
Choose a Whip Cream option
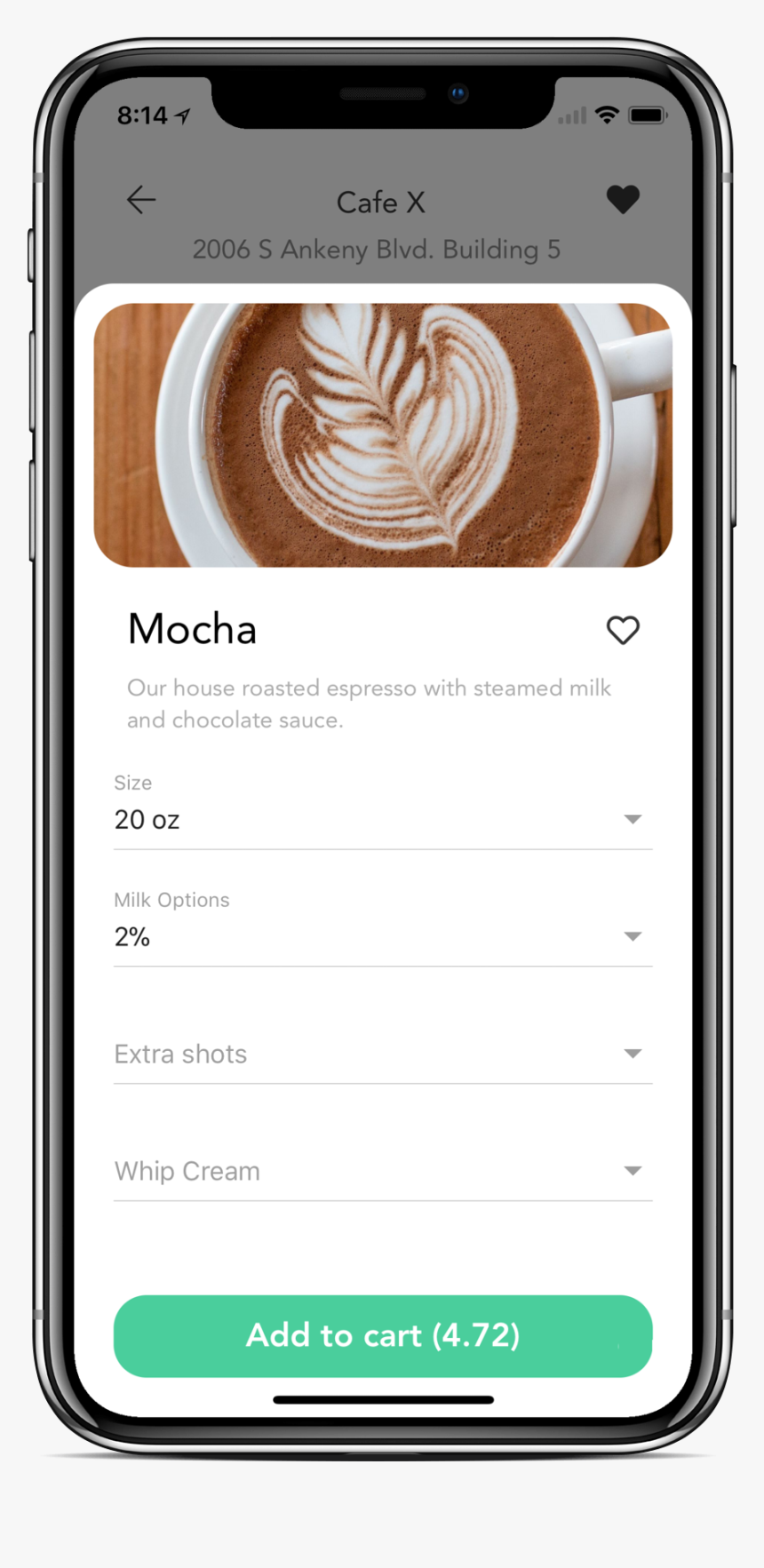coord(382,1171)
